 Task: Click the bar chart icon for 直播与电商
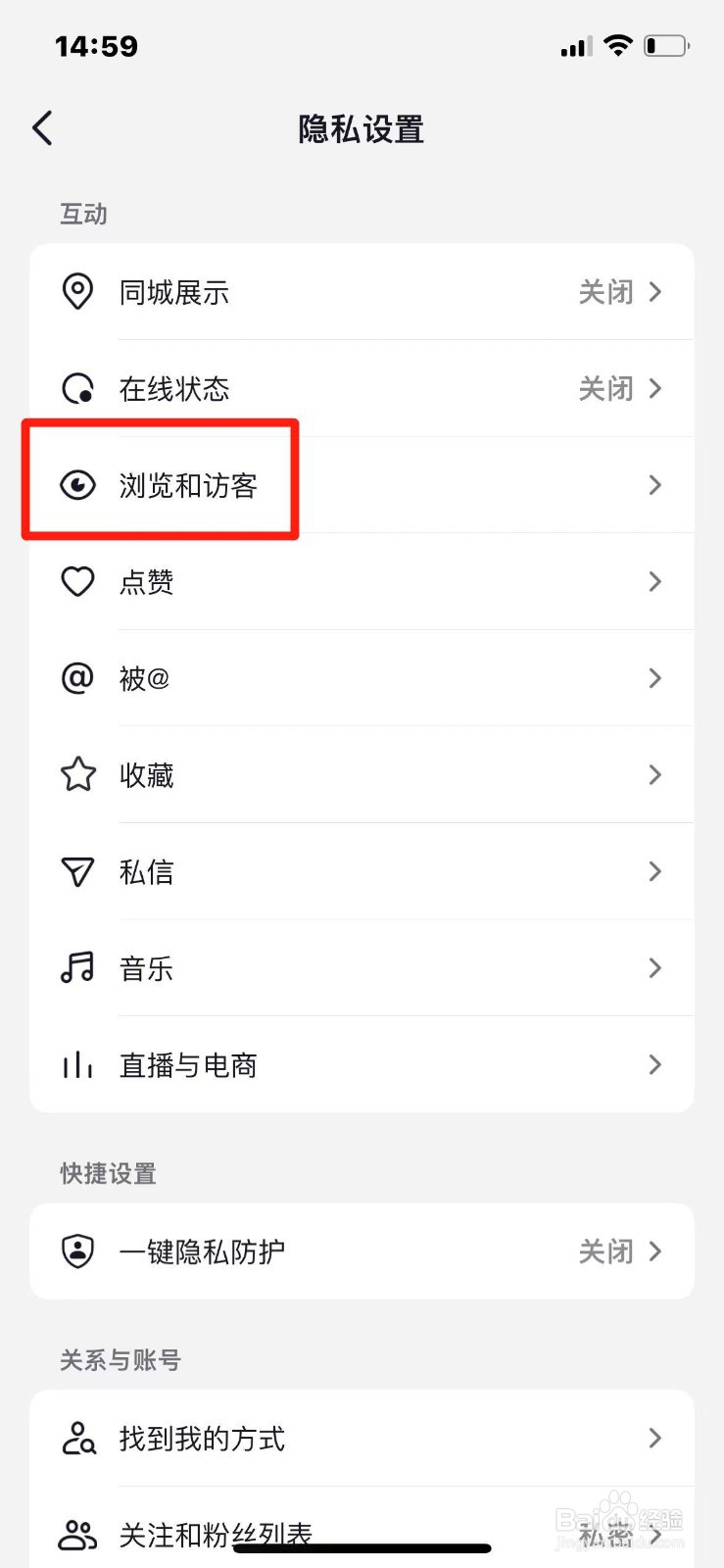(x=77, y=1065)
